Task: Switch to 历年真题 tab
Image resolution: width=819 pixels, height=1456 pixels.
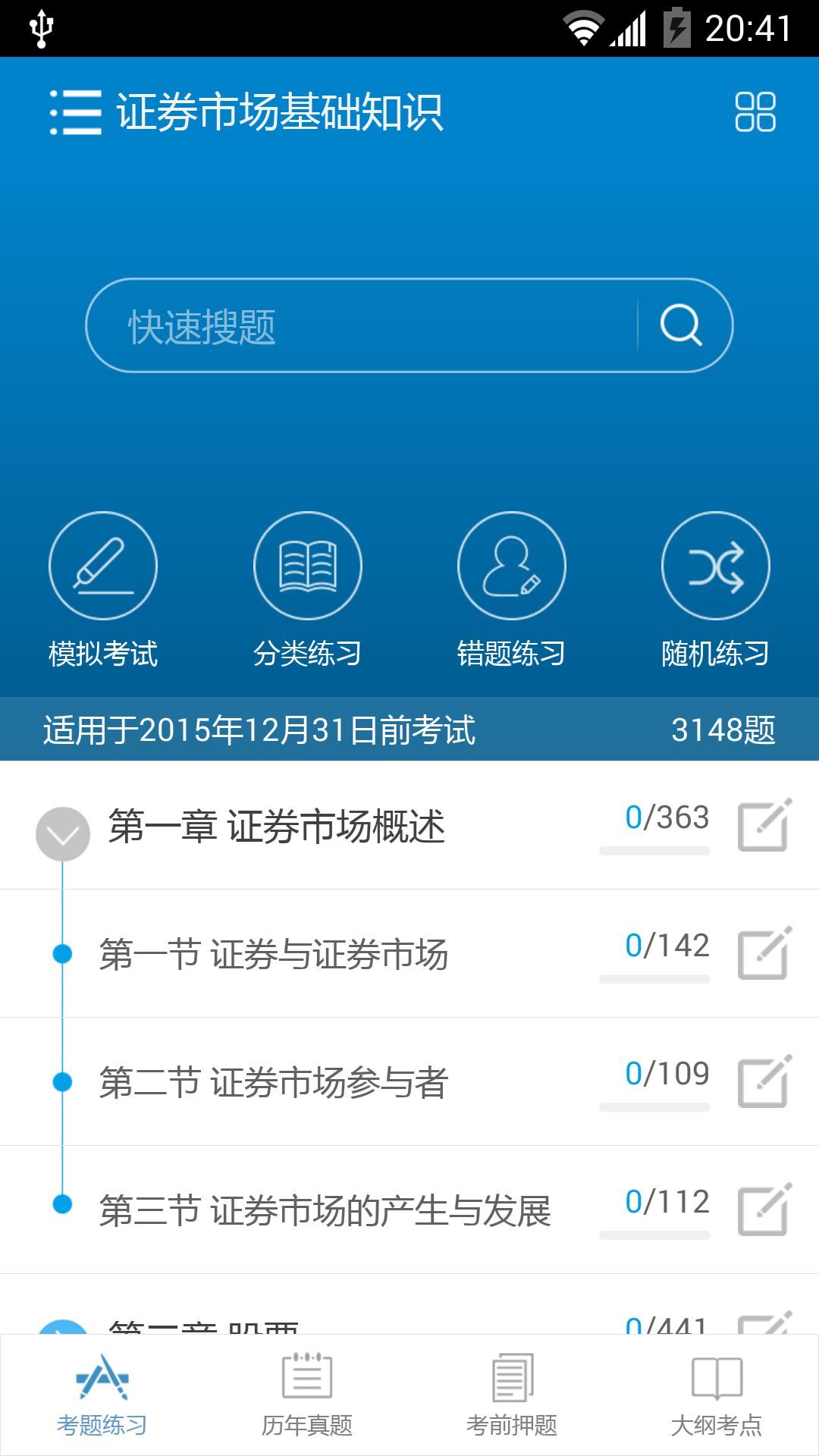Action: [x=307, y=1395]
